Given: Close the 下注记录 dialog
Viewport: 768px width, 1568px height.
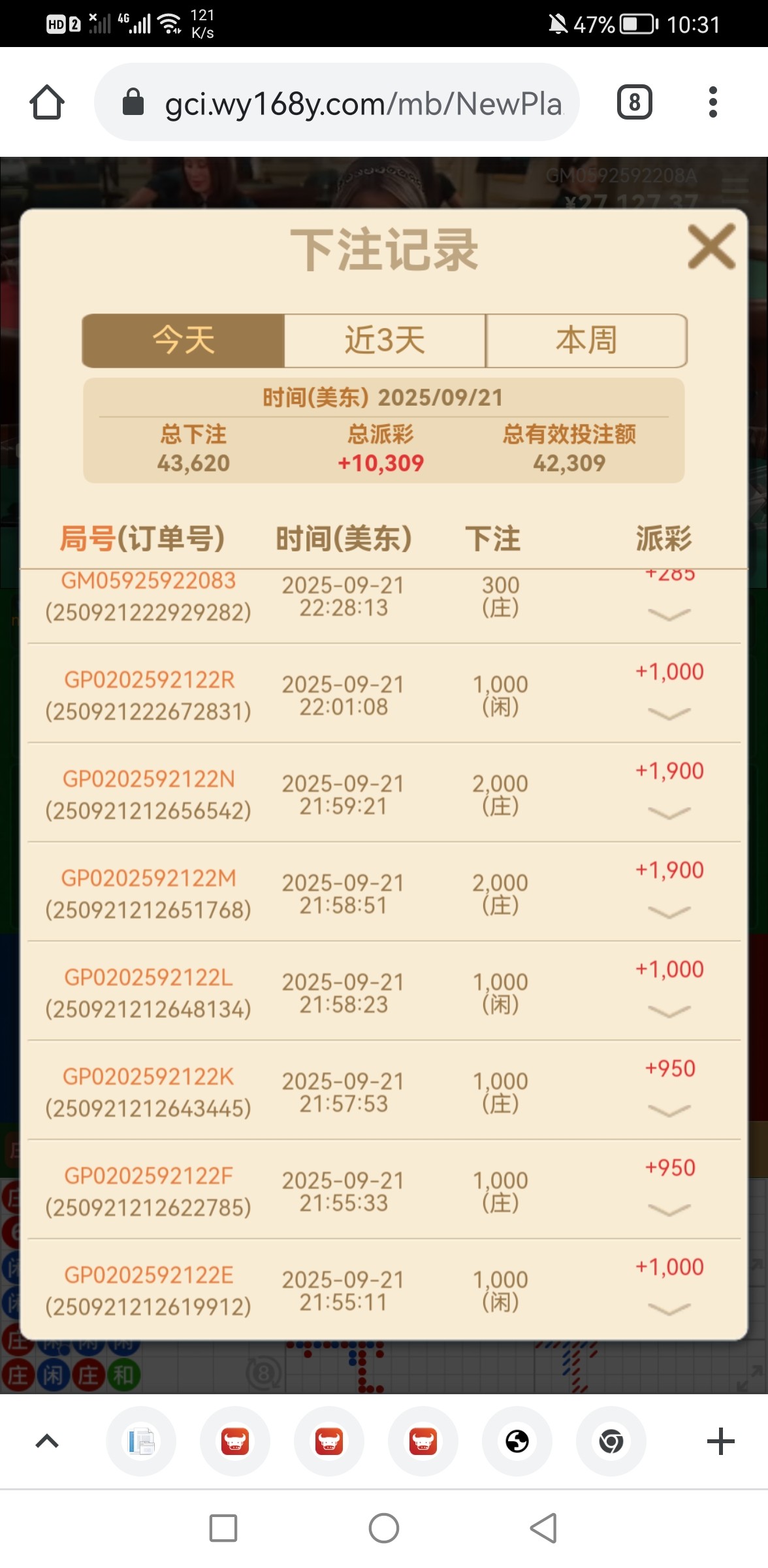Looking at the screenshot, I should (711, 247).
